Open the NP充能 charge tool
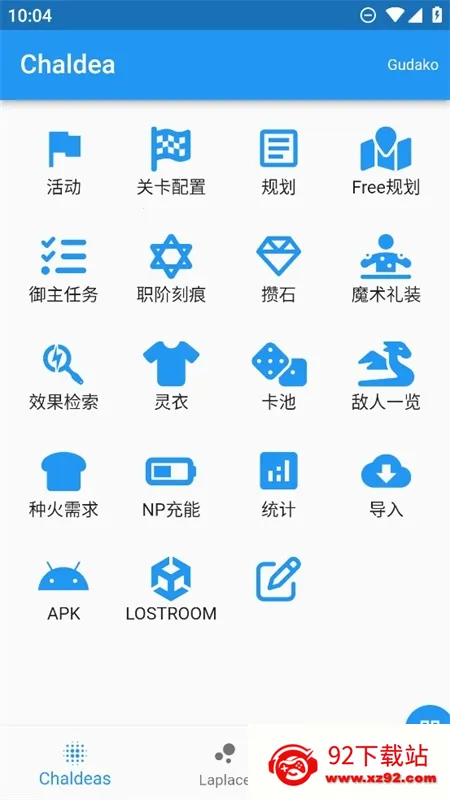 tap(171, 485)
